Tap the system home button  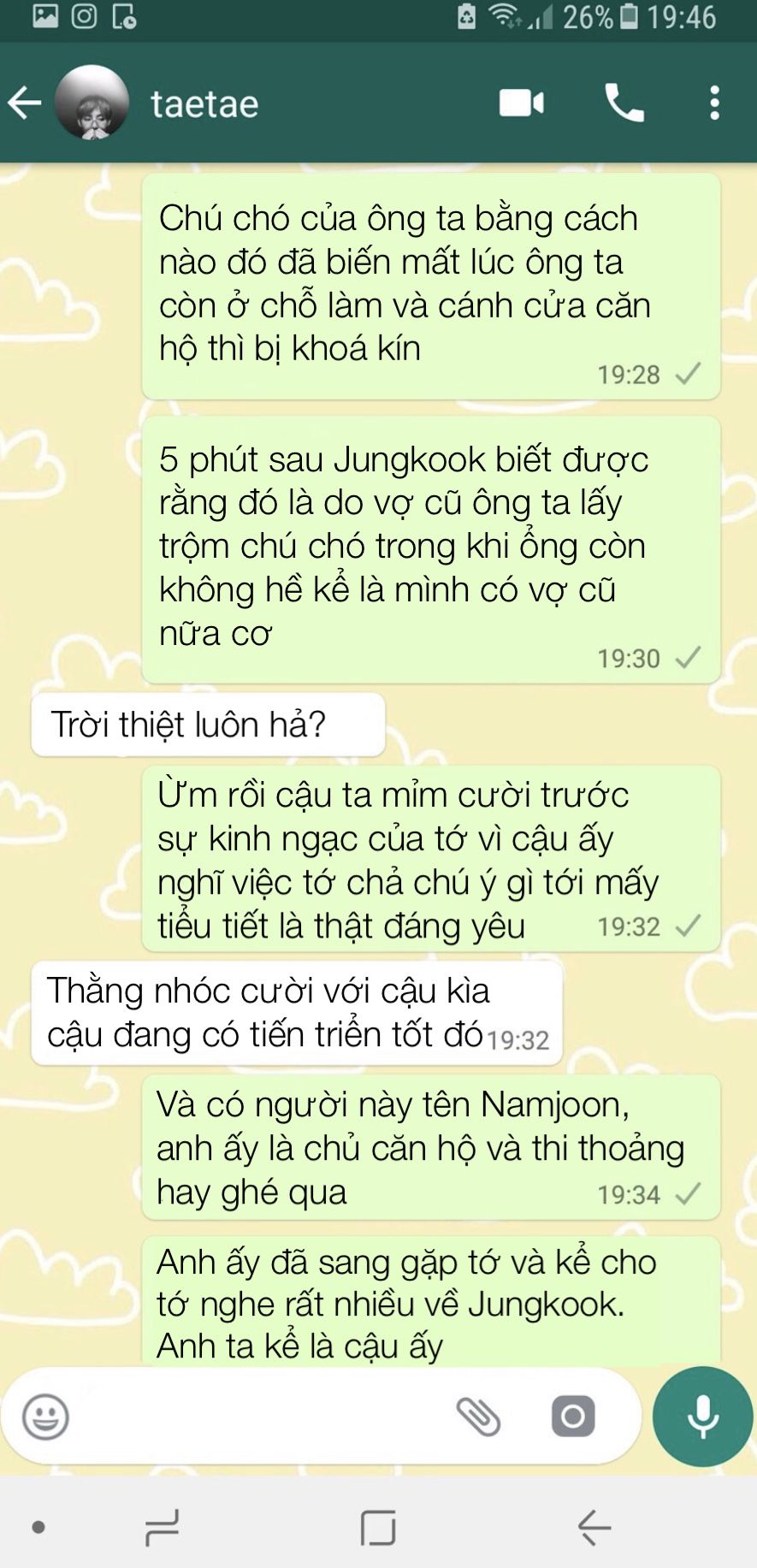coord(378,1528)
